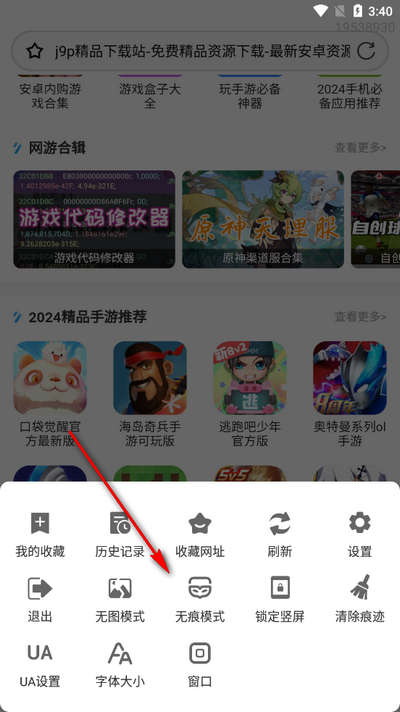Open 设置 settings
This screenshot has height=712, width=400.
click(x=360, y=535)
